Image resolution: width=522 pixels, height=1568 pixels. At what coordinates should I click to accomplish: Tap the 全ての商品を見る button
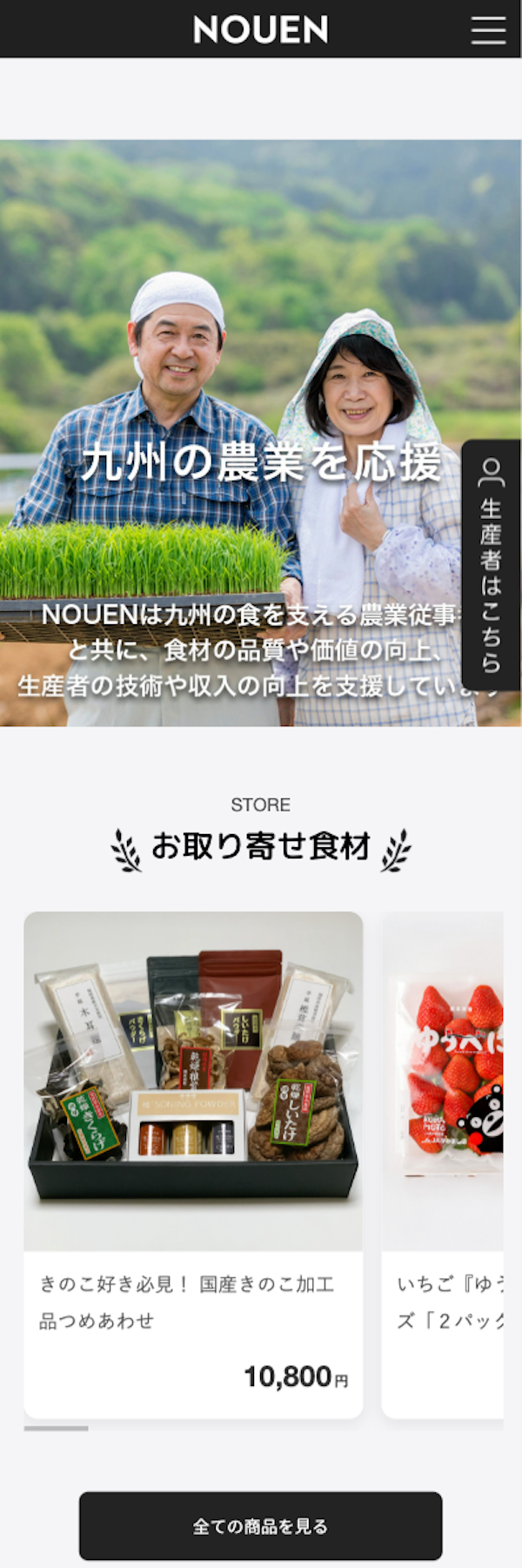coord(260,1525)
